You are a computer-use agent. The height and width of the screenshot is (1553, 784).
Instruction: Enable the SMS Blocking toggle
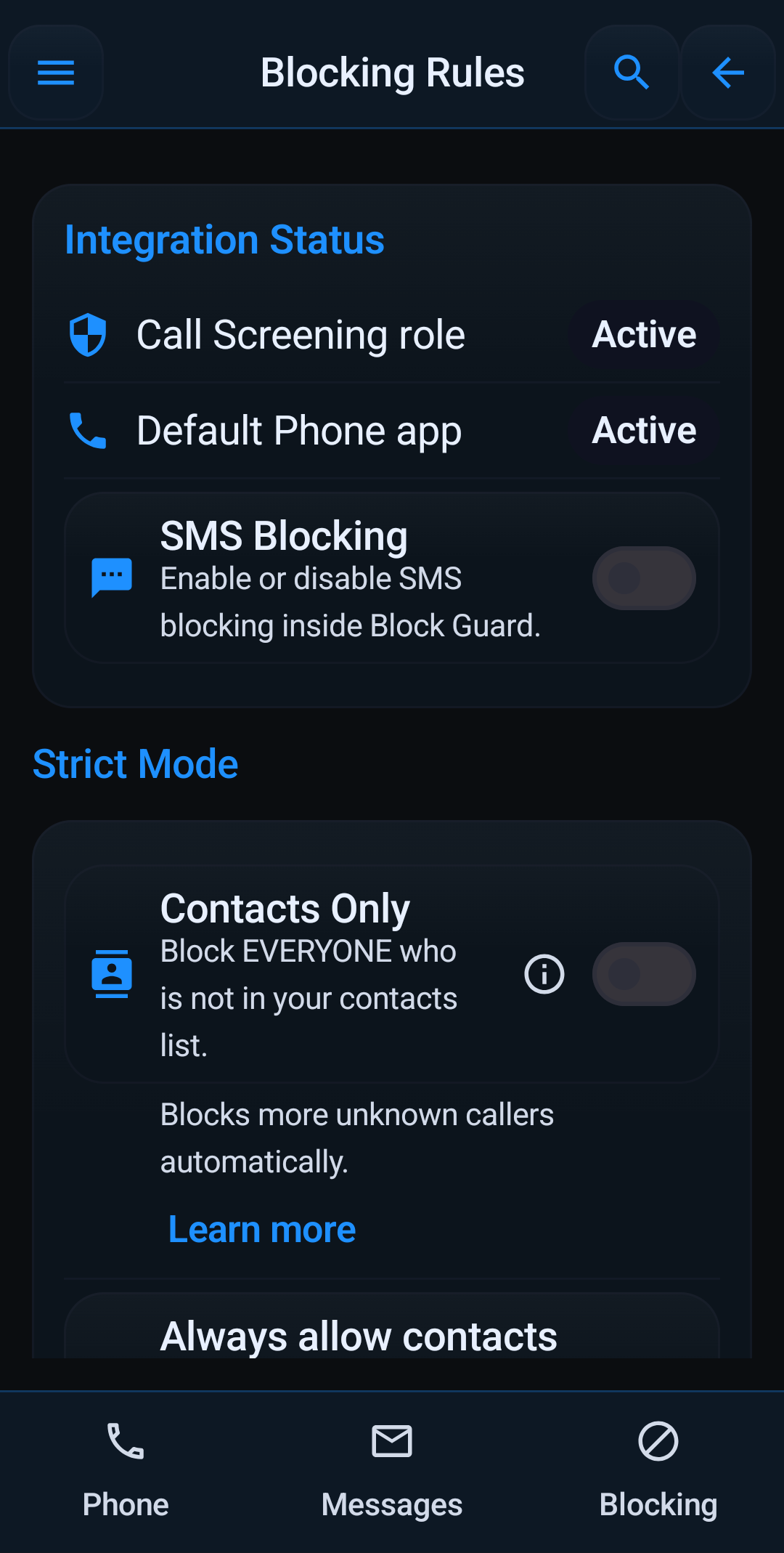coord(644,577)
